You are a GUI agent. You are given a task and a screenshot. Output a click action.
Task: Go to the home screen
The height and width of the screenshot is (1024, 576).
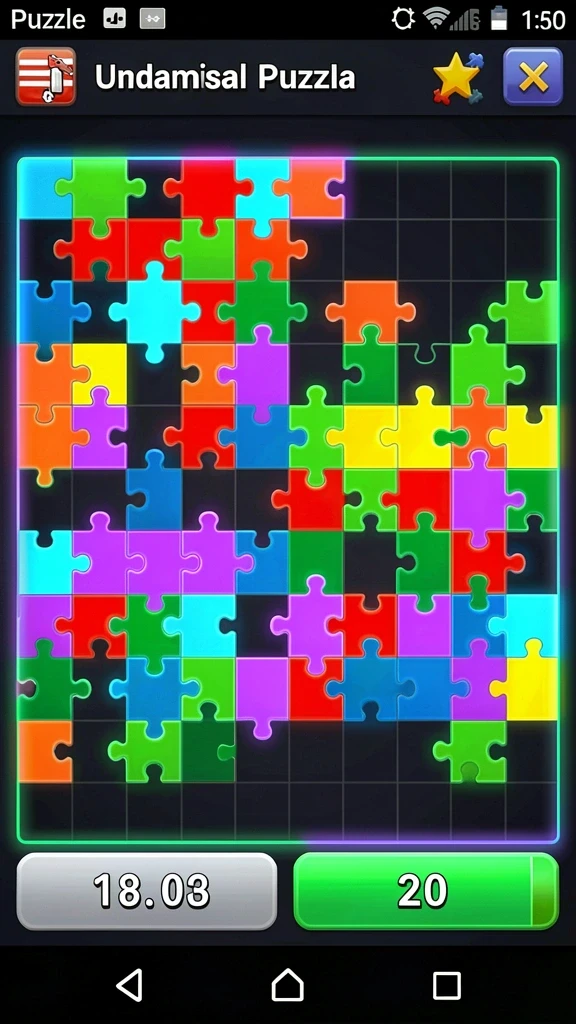click(x=288, y=984)
